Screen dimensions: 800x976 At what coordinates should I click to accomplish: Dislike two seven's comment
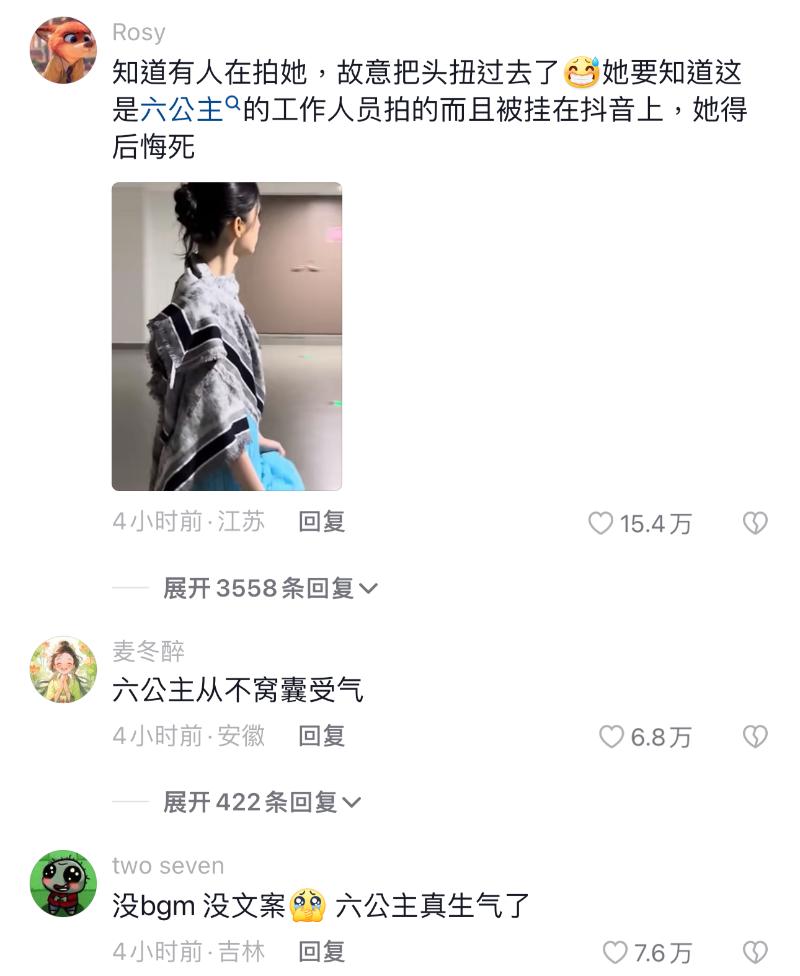pyautogui.click(x=755, y=952)
